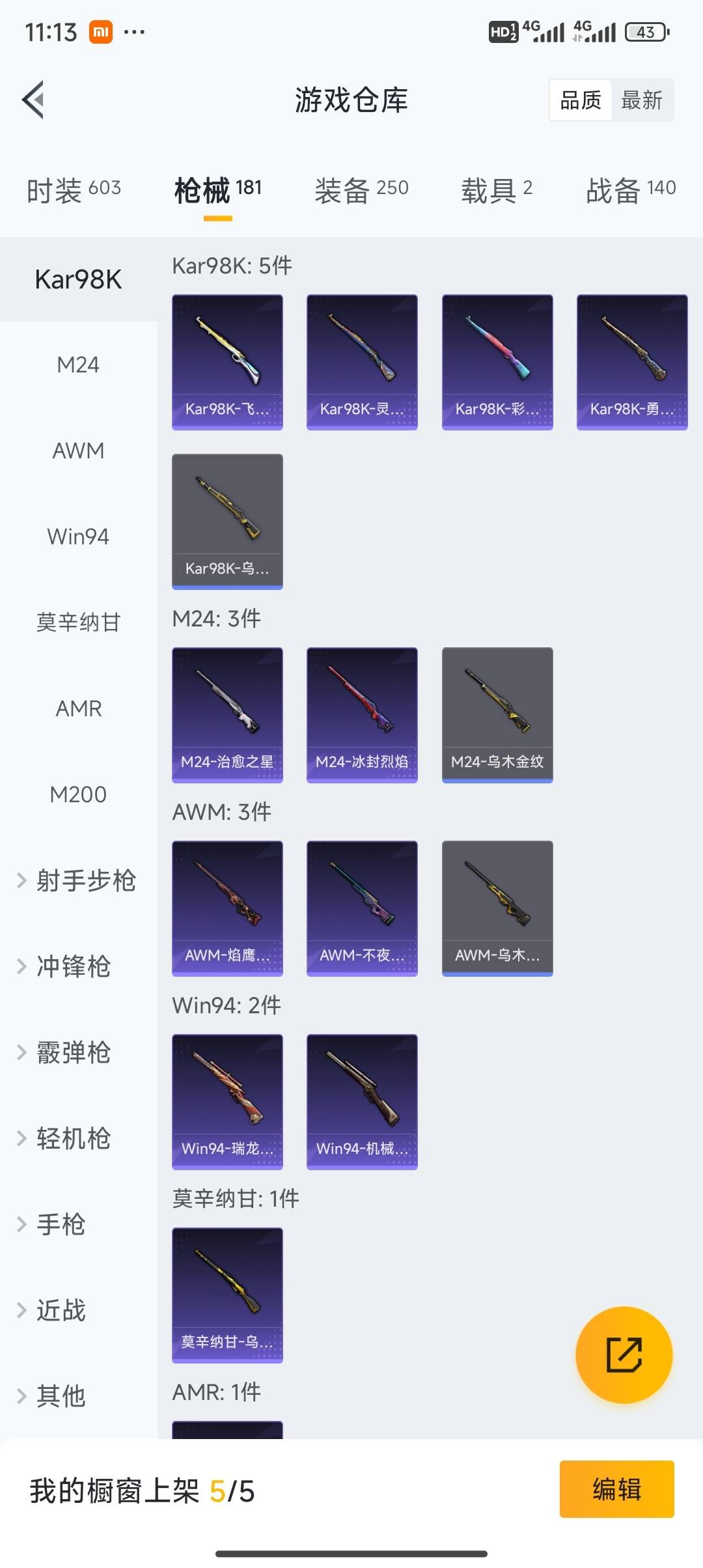The height and width of the screenshot is (1568, 703).
Task: View the M24-乌木金纹 item
Action: click(x=497, y=714)
